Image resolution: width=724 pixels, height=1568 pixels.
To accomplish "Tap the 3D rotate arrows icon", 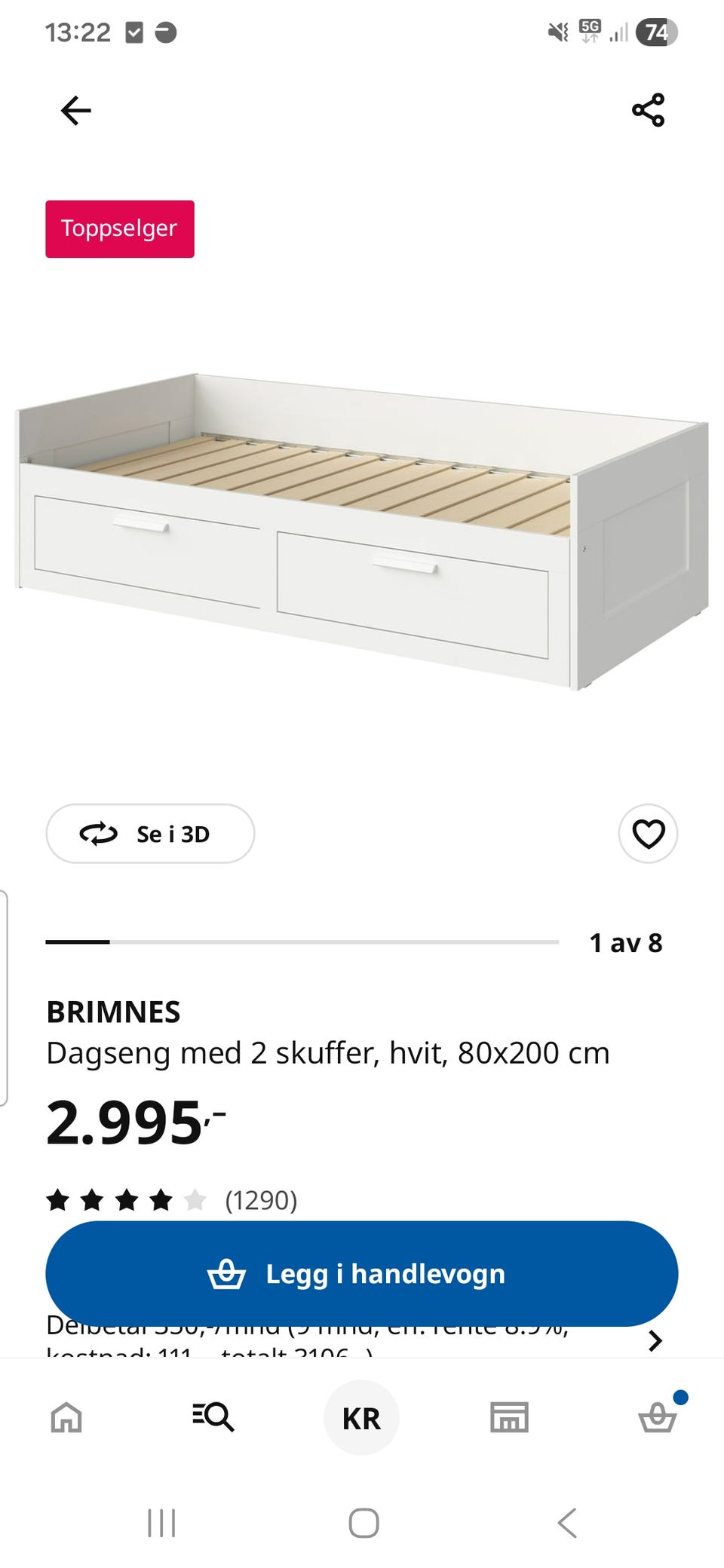I will [x=98, y=834].
